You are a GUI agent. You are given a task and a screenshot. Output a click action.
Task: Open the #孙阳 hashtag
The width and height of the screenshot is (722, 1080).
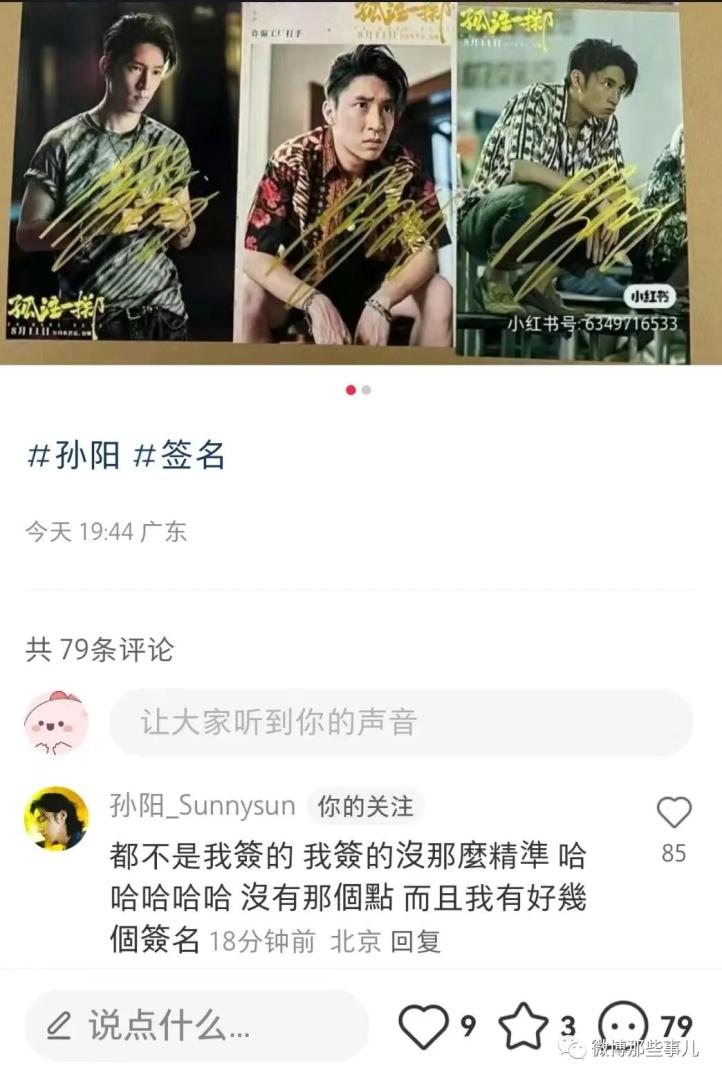(x=73, y=456)
